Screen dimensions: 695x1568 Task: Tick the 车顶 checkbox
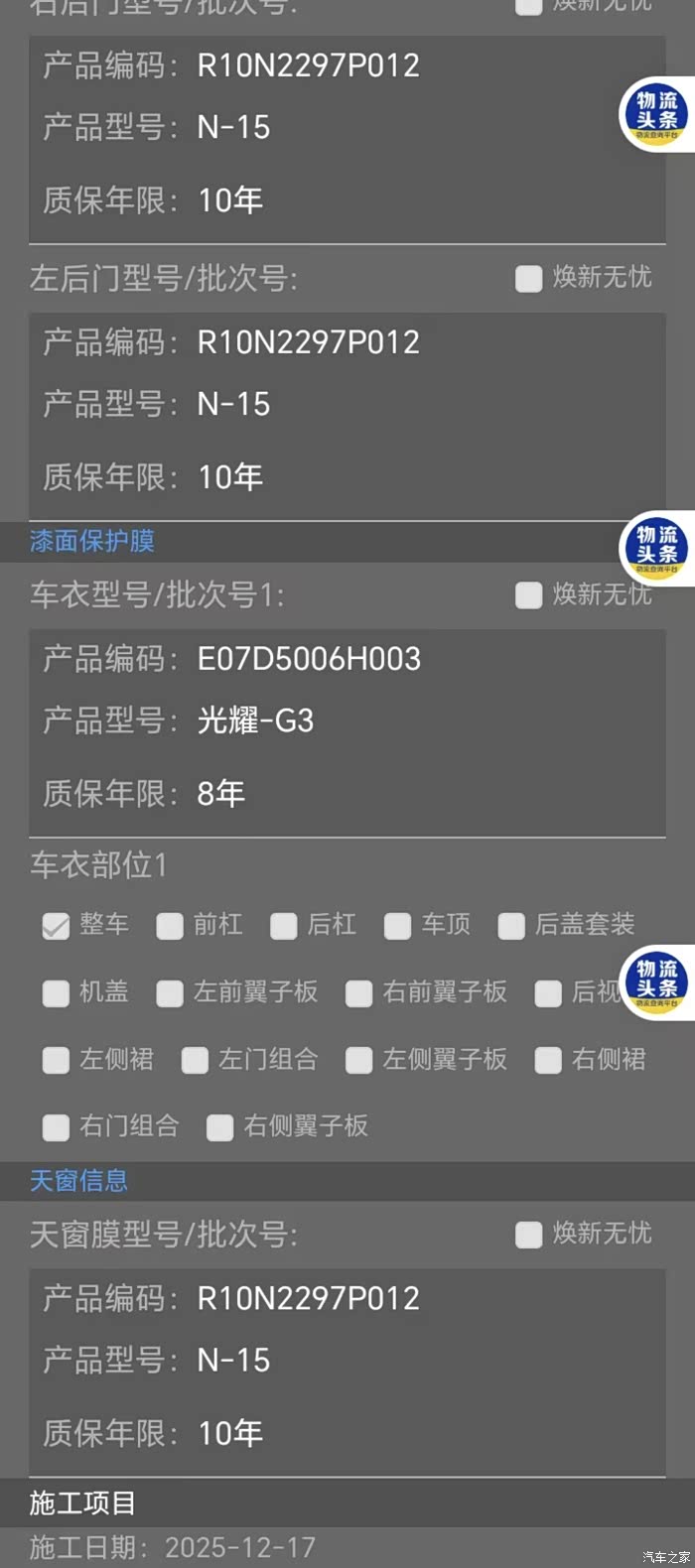tap(398, 926)
